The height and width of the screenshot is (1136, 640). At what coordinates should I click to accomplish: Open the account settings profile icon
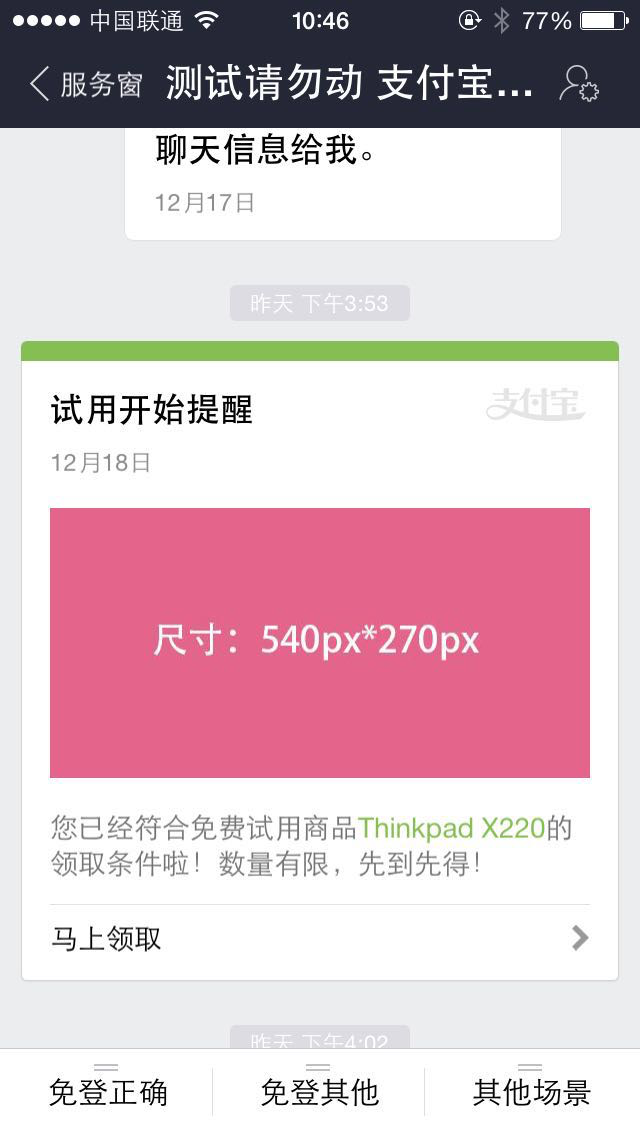click(578, 83)
